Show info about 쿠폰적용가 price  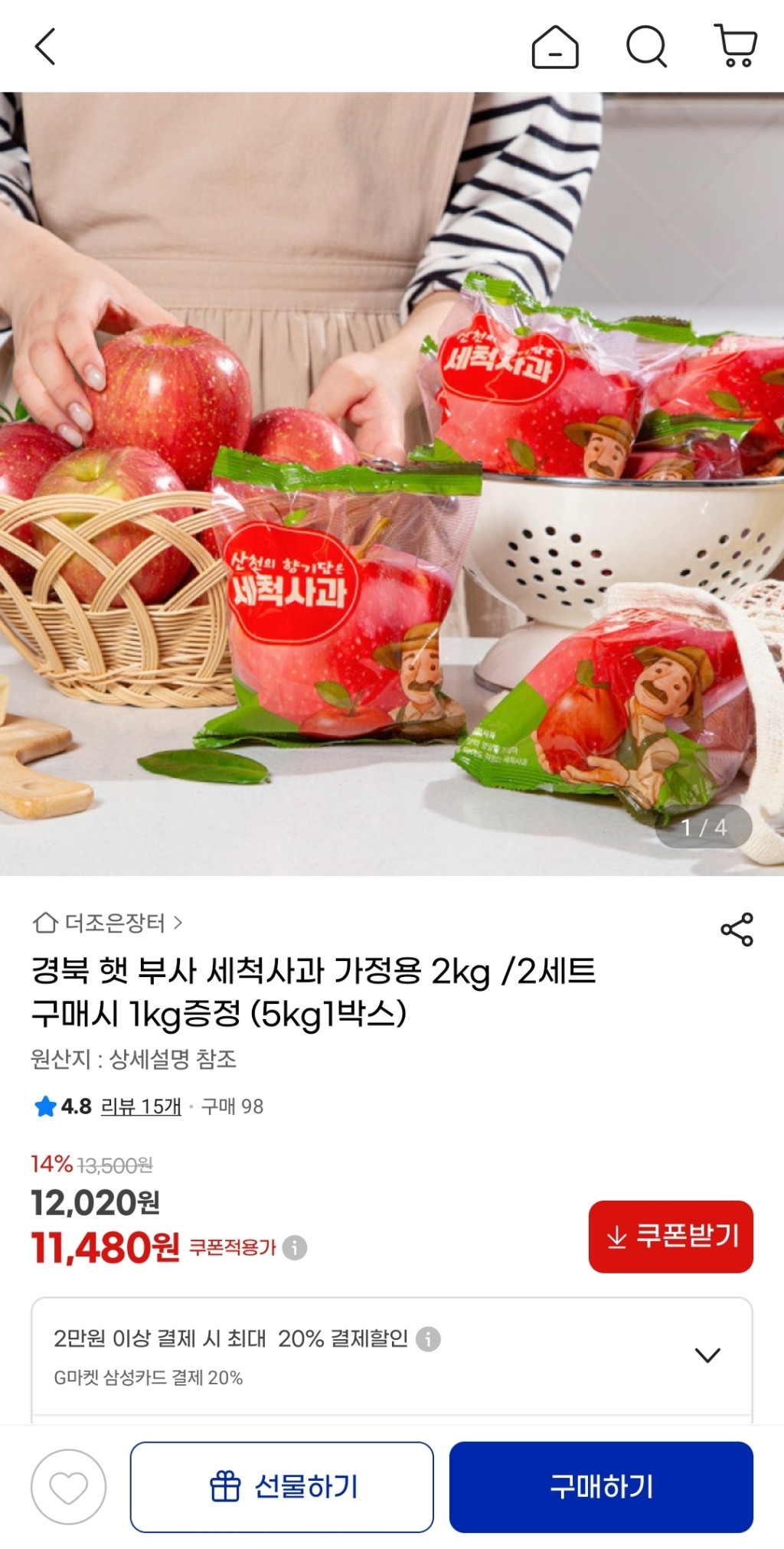click(295, 1247)
